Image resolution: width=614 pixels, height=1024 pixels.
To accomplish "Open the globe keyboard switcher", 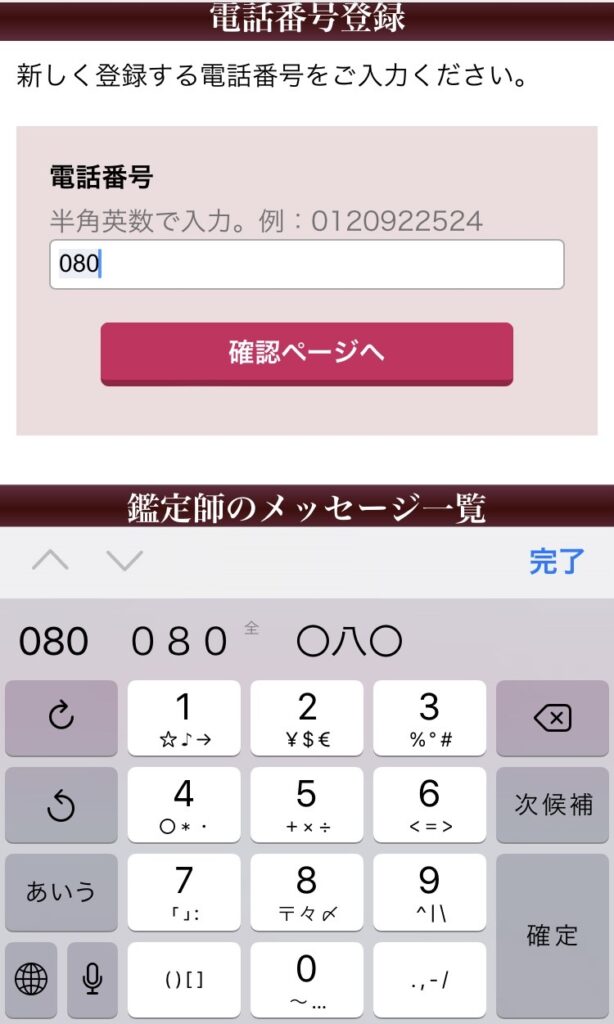I will (x=31, y=979).
